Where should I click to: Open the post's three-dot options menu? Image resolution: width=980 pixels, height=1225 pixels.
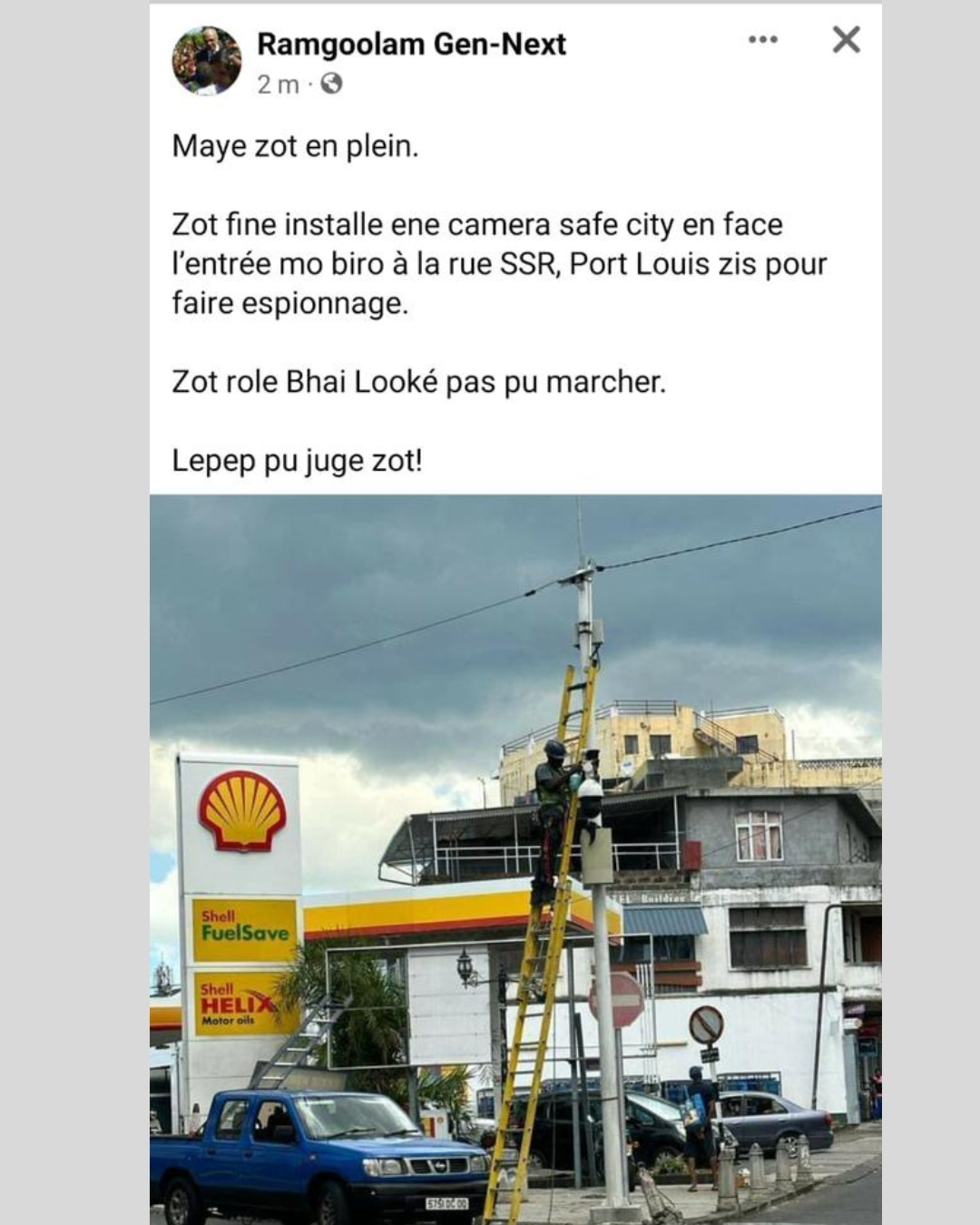pyautogui.click(x=762, y=39)
